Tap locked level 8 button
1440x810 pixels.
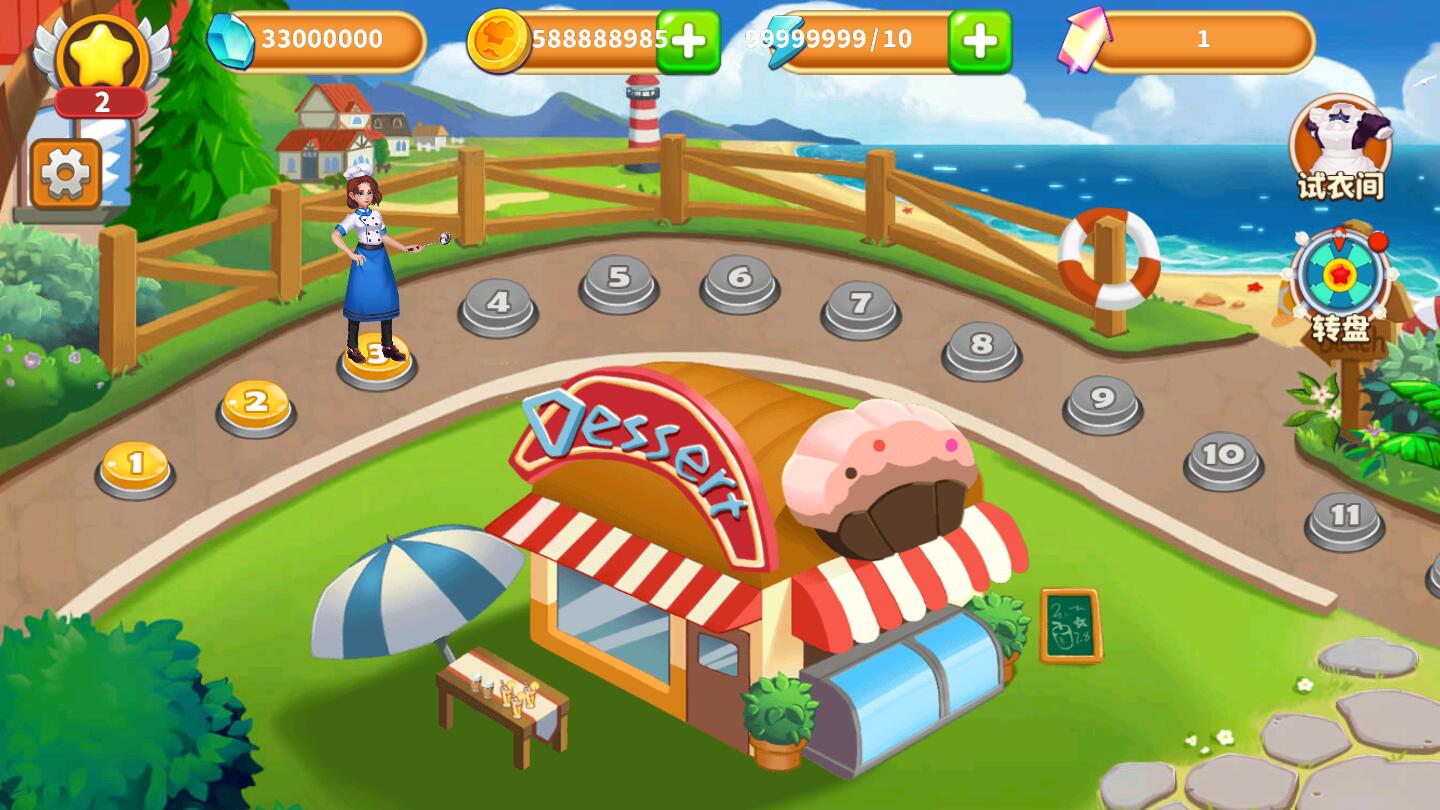pos(981,347)
